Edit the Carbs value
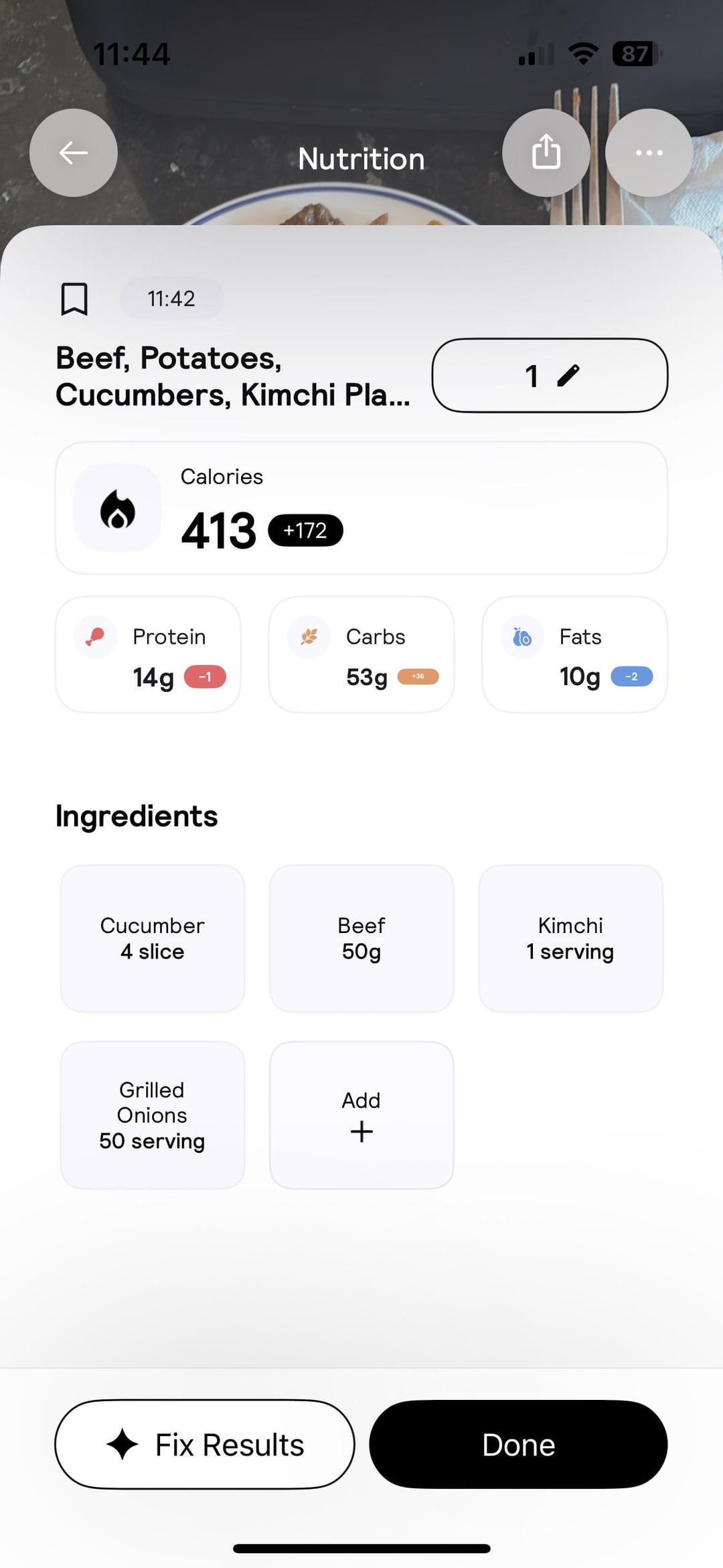The image size is (723, 1568). (x=361, y=655)
